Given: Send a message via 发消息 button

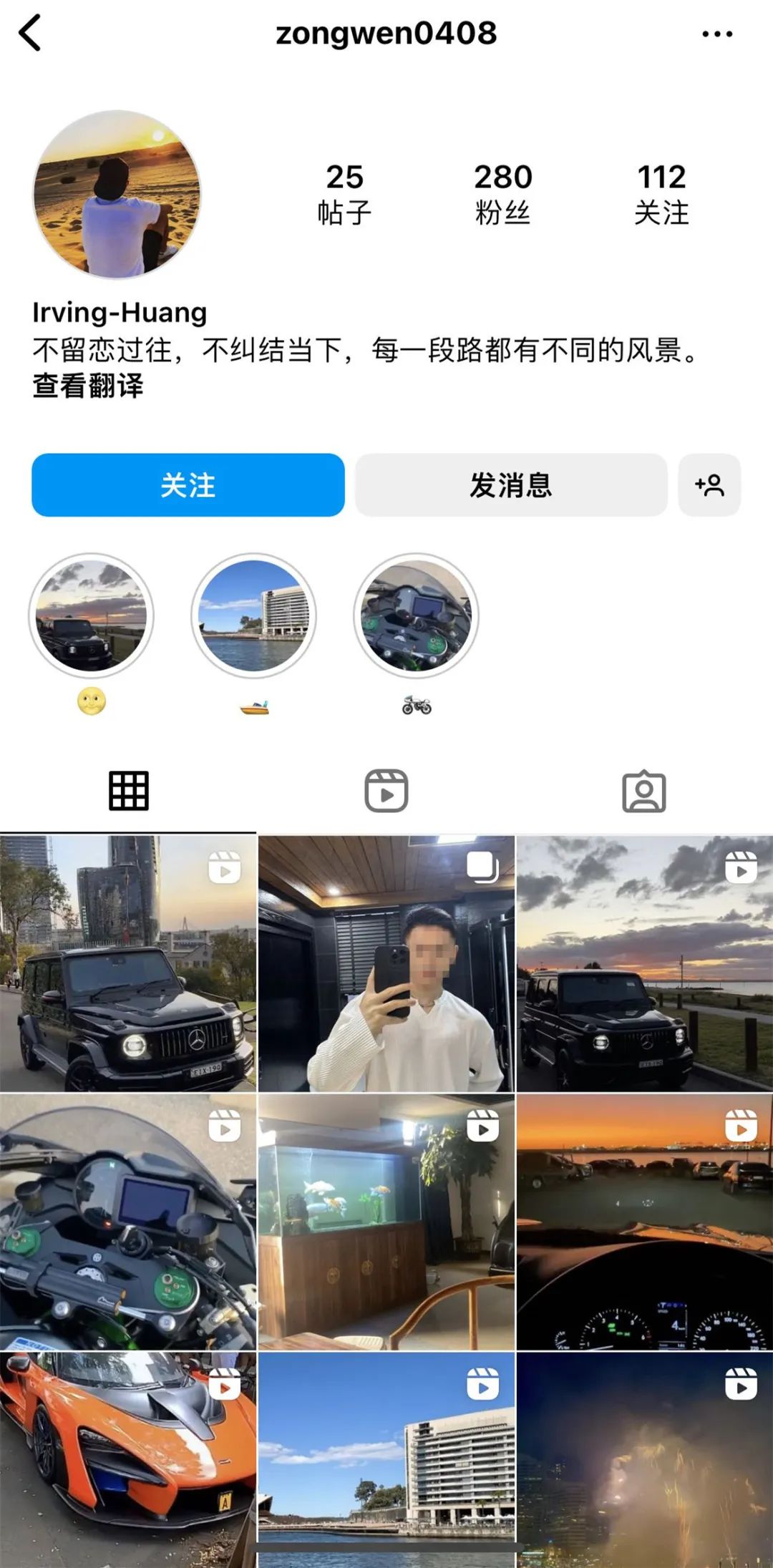Looking at the screenshot, I should [511, 484].
